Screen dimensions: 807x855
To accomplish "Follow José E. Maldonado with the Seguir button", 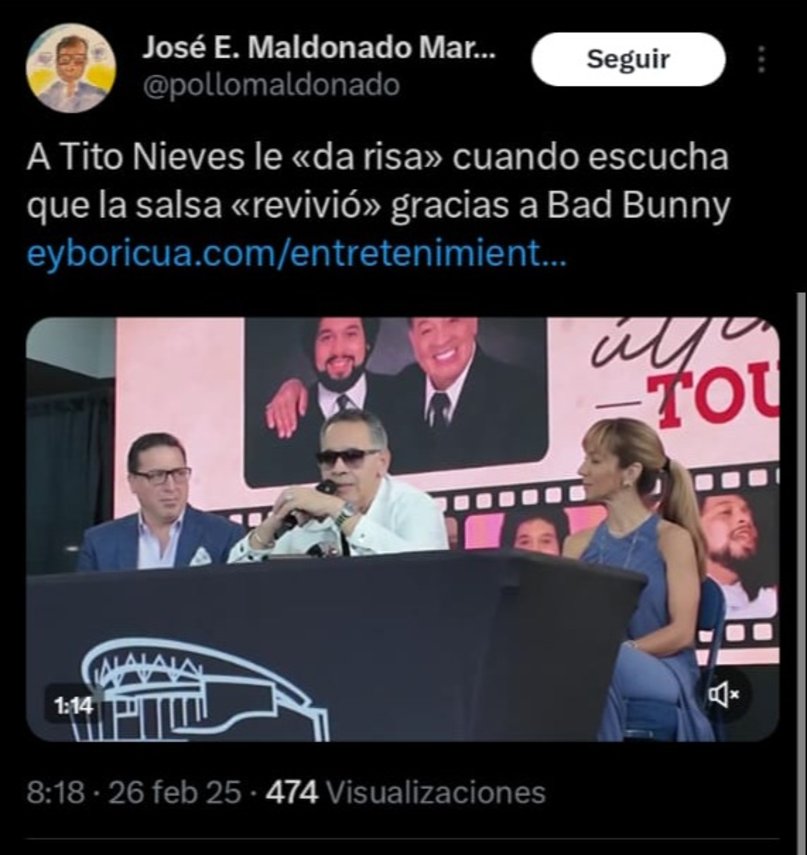I will [x=628, y=60].
